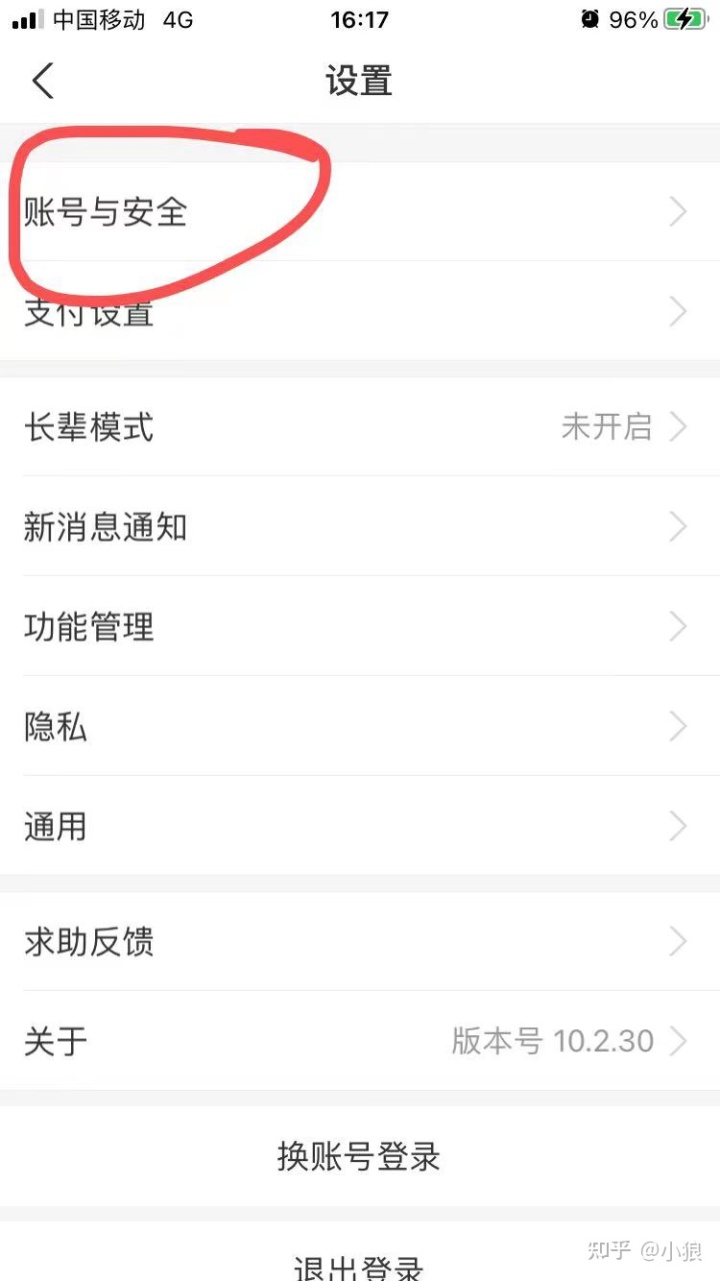The image size is (720, 1281).
Task: Tap 退出登录 to log out
Action: (359, 1267)
